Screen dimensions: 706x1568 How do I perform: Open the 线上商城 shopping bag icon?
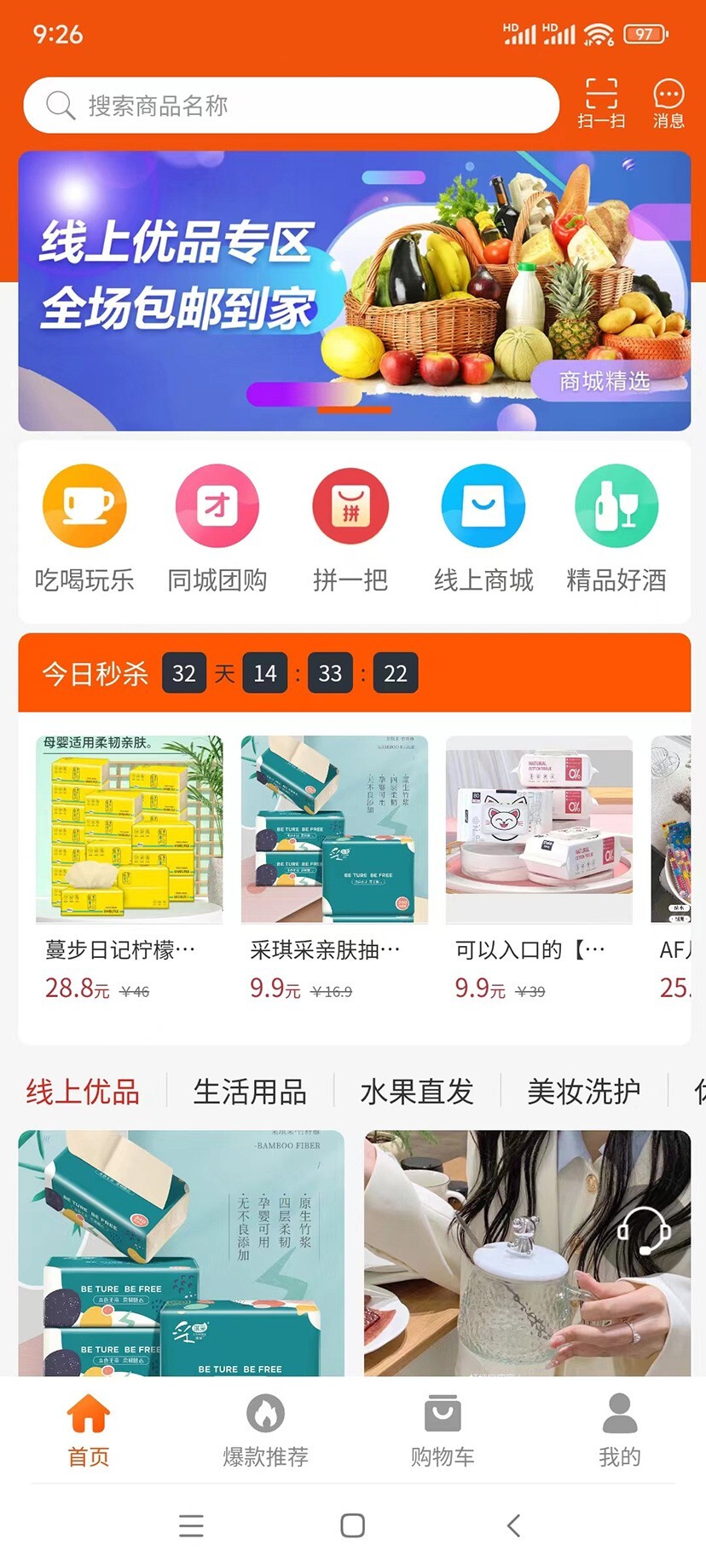tap(483, 504)
